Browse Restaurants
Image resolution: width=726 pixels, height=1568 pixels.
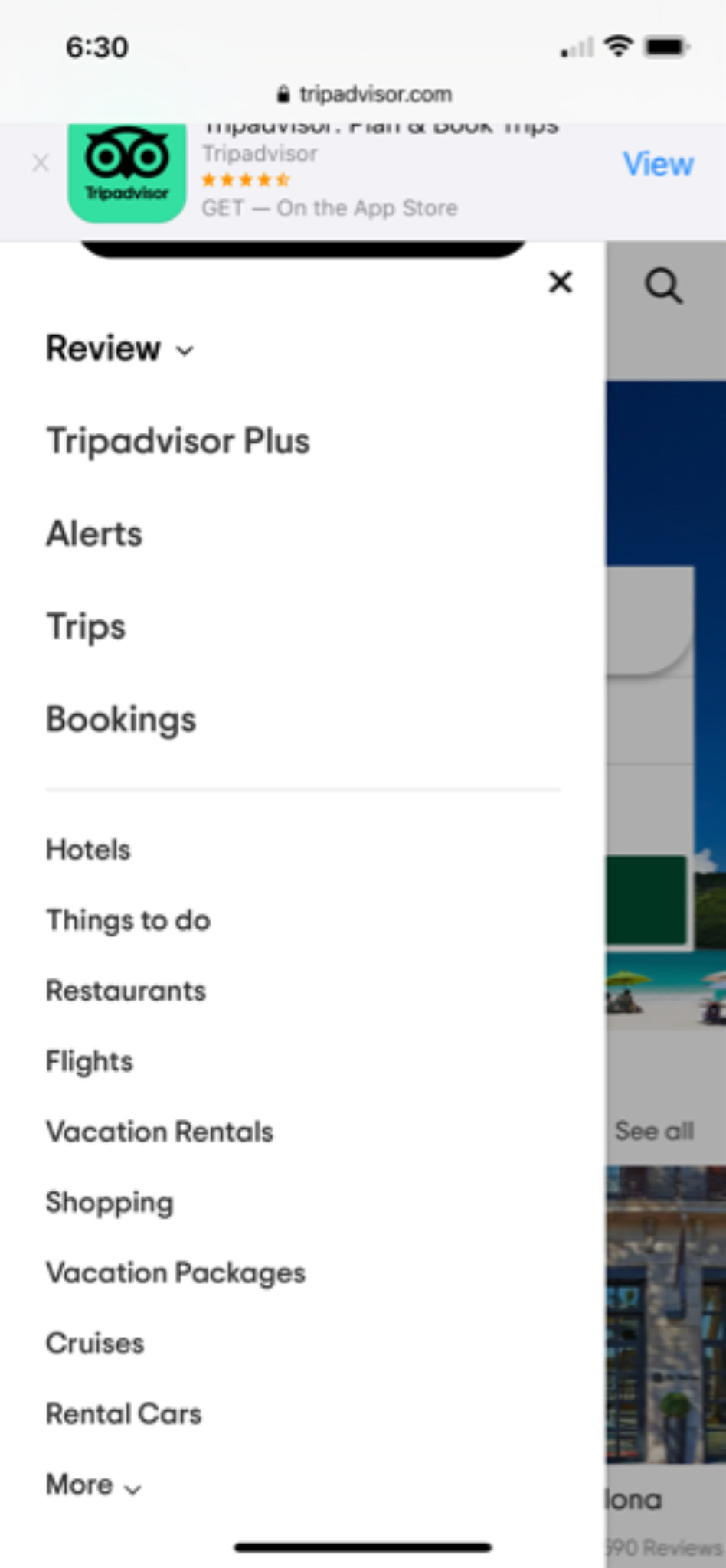coord(126,991)
